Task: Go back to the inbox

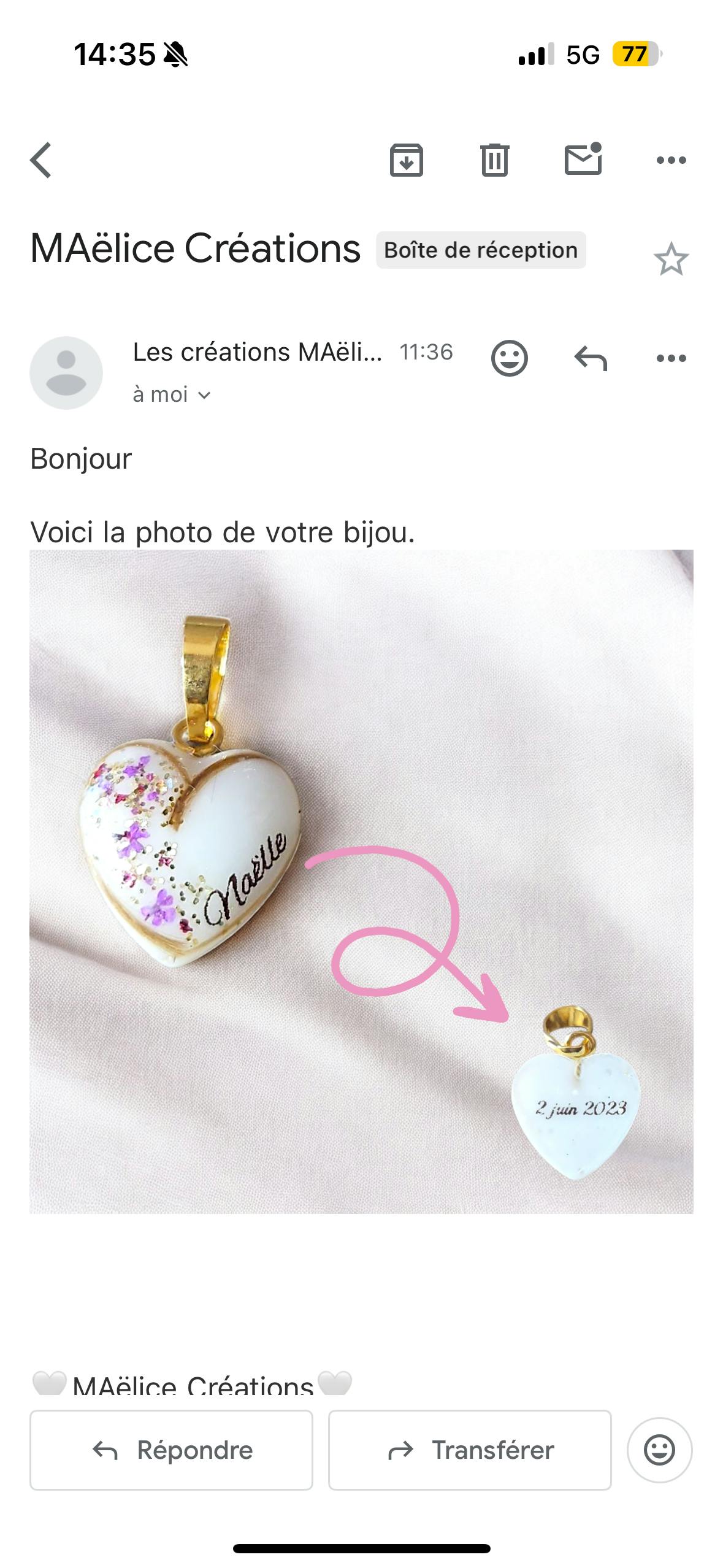Action: pos(41,161)
